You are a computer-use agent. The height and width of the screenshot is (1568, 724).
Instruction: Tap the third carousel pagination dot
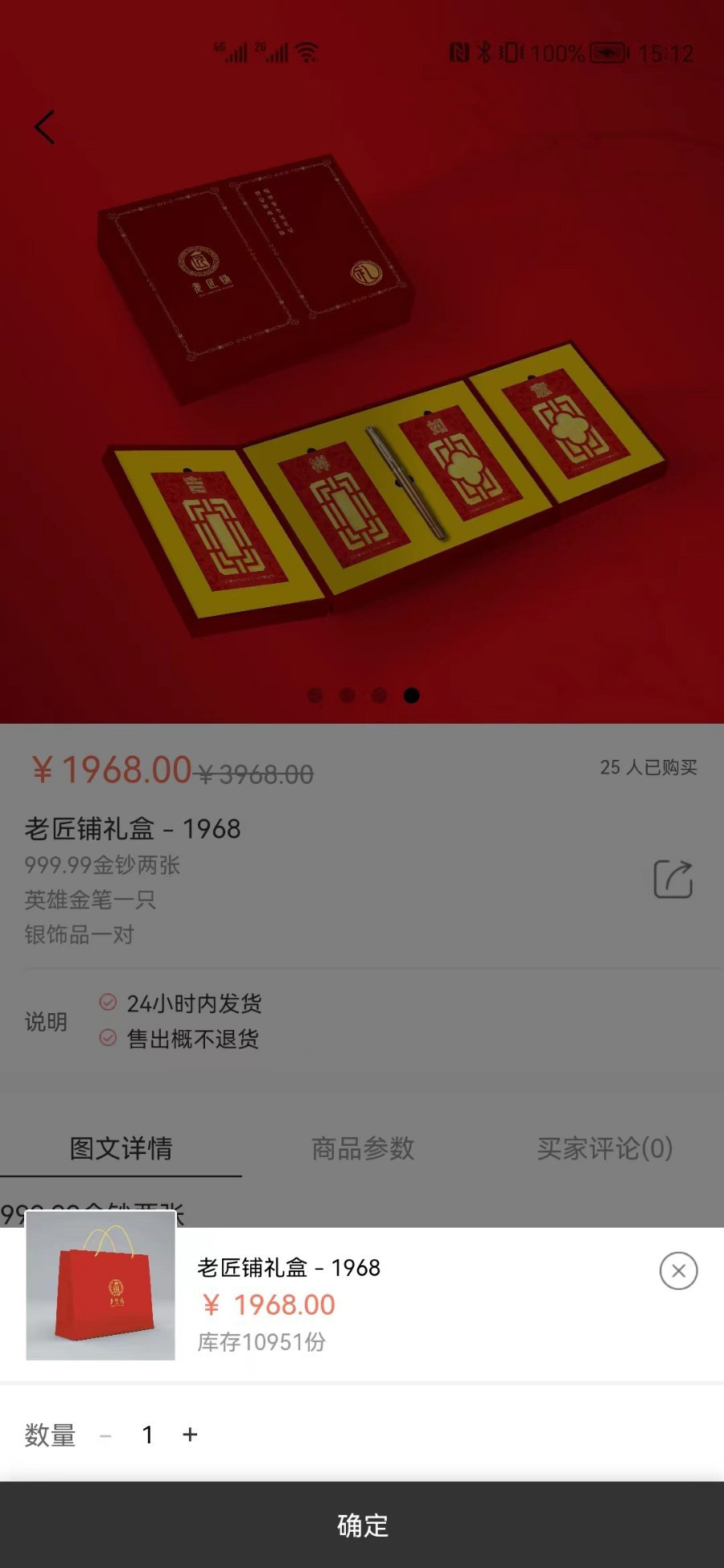coord(378,695)
